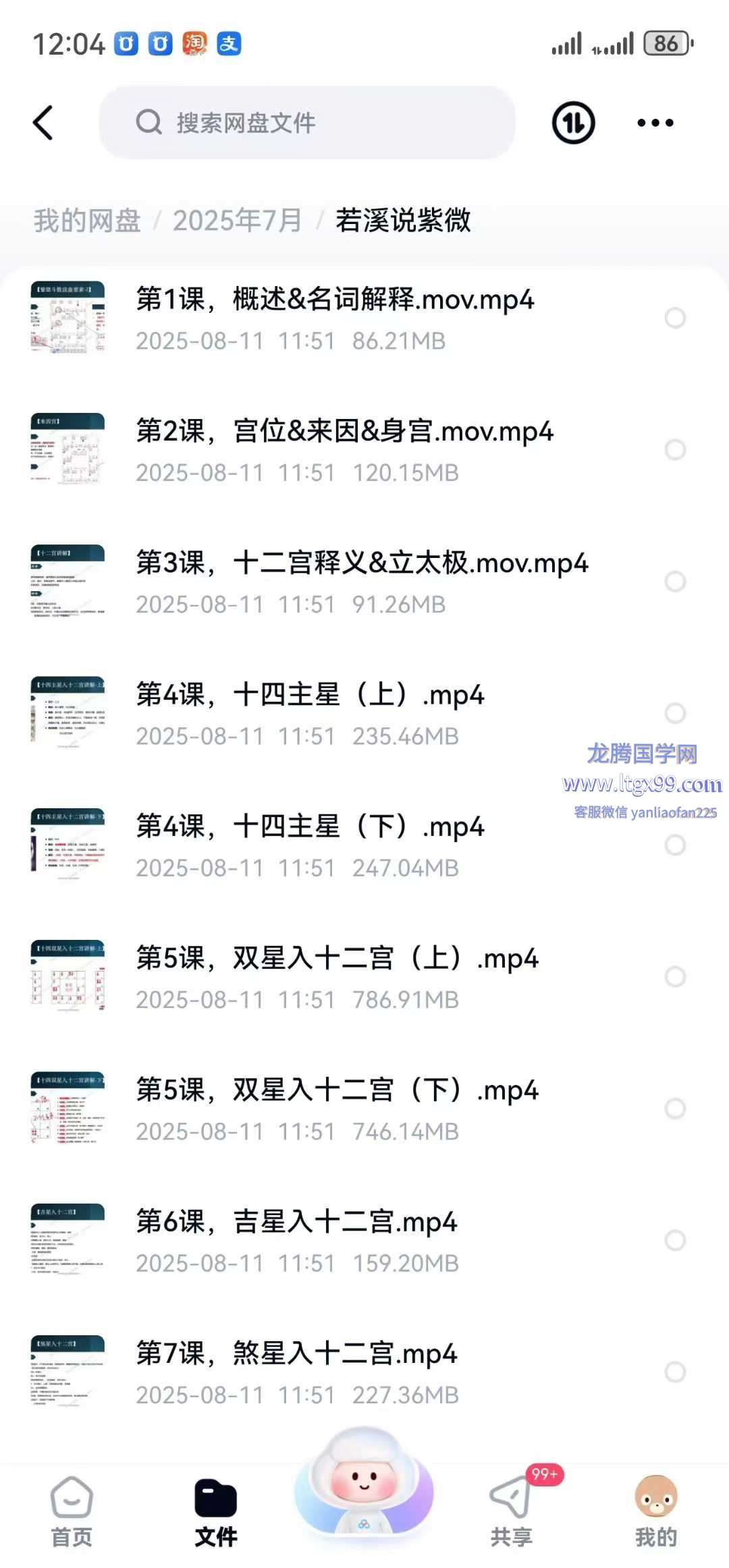Viewport: 729px width, 1568px height.
Task: Tap the search box 搜索网盘文件
Action: click(x=307, y=123)
